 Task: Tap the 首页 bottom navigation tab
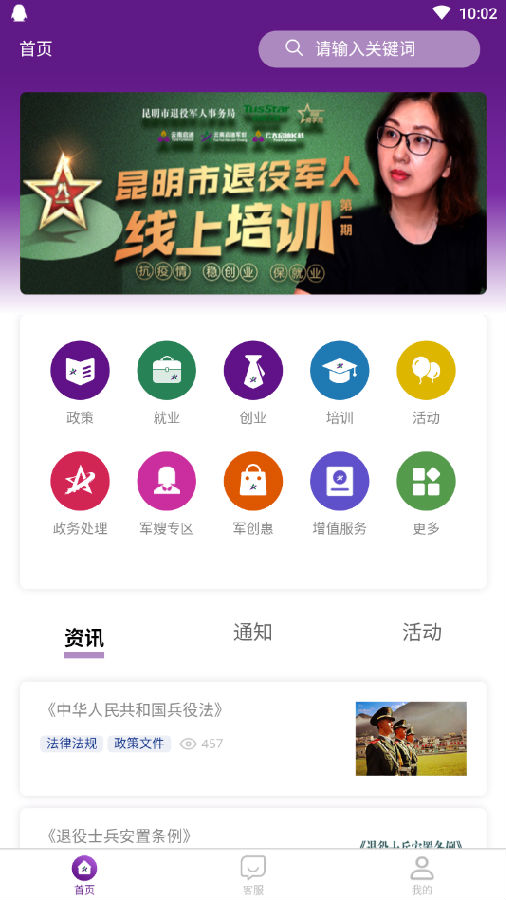[84, 875]
